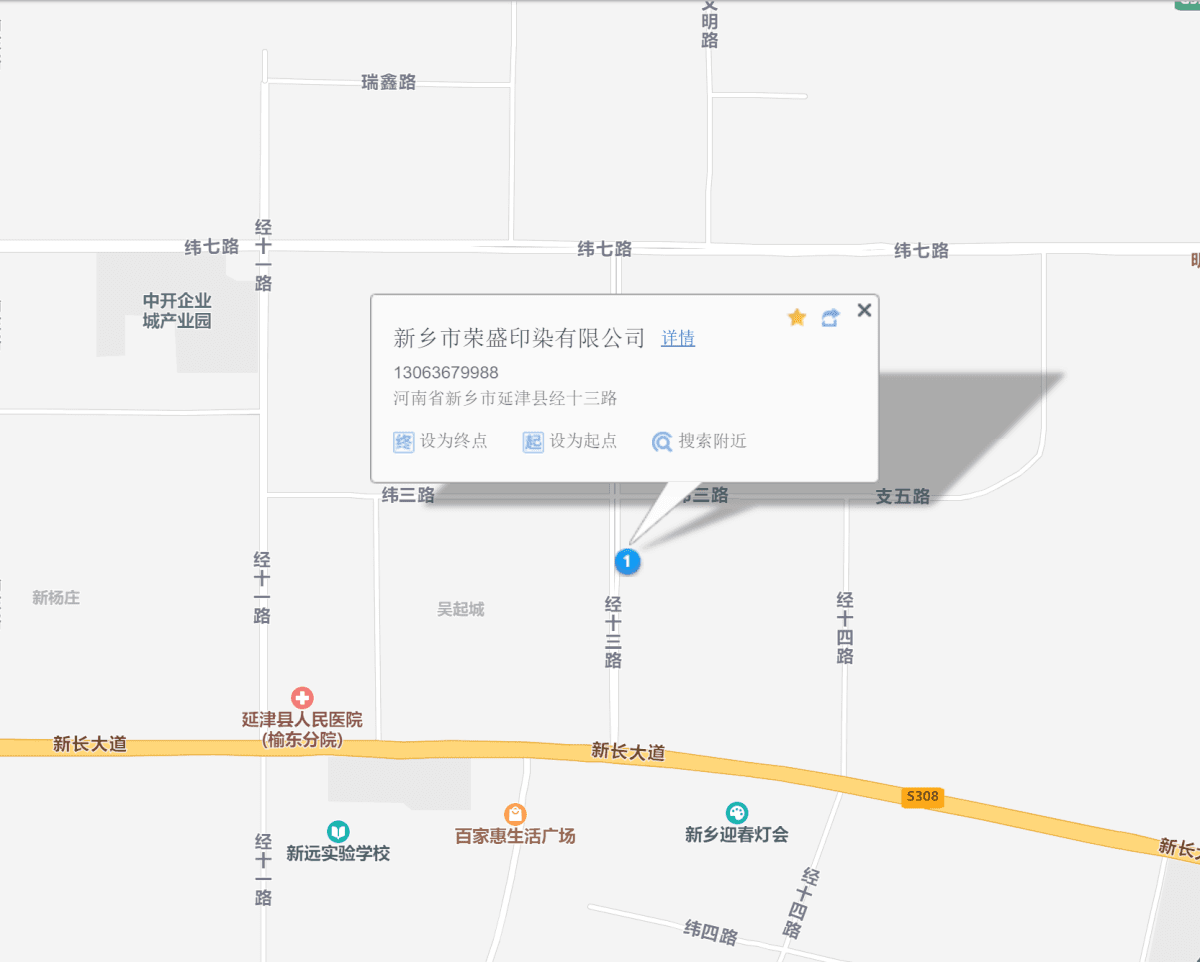Add the location to favorites with the star

tap(797, 318)
